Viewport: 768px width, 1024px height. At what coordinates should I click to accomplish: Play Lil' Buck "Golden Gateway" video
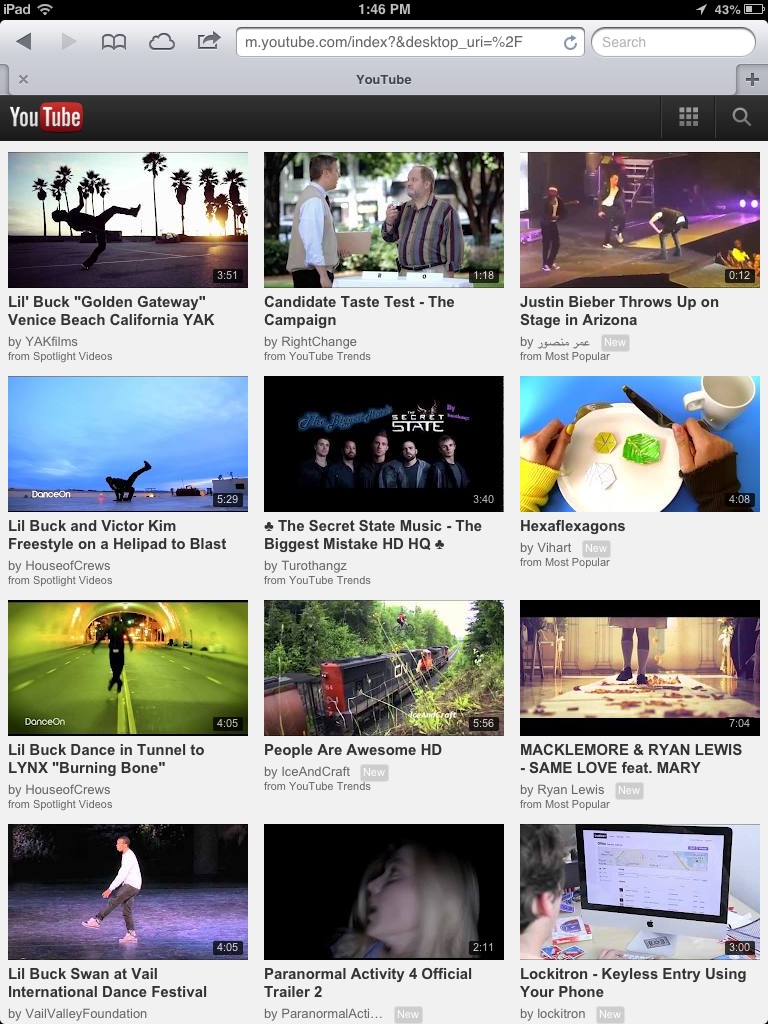coord(128,220)
